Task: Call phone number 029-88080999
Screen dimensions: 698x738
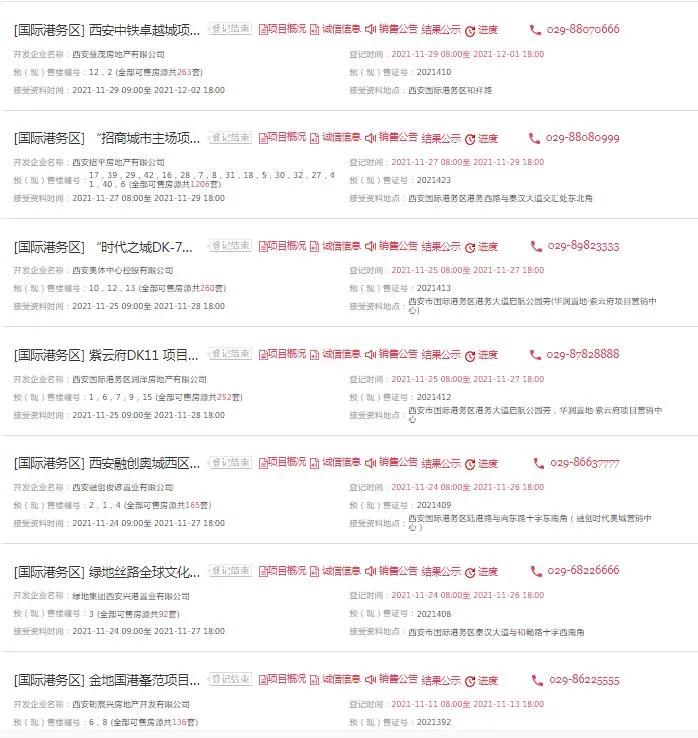Action: 583,138
